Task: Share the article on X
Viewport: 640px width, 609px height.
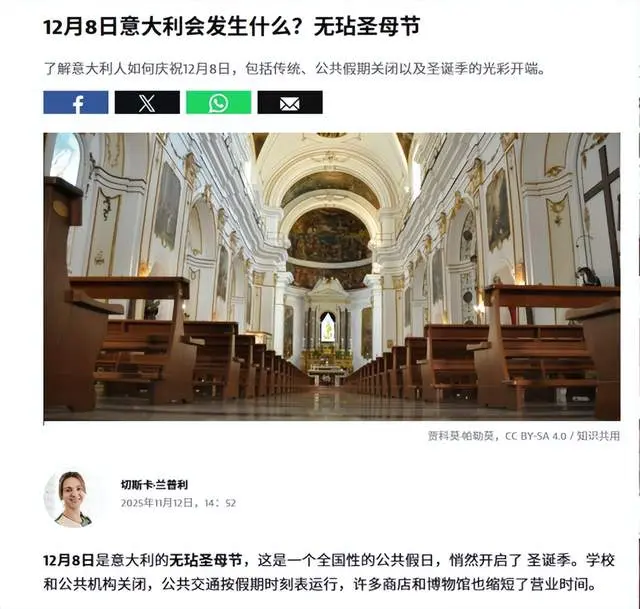Action: pos(147,102)
